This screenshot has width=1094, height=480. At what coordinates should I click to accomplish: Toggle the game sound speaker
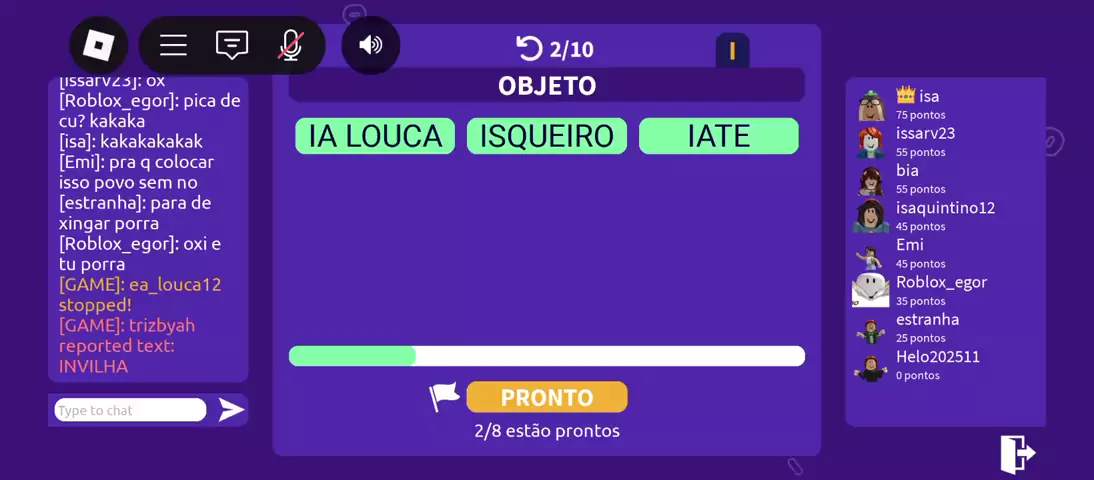coord(371,45)
